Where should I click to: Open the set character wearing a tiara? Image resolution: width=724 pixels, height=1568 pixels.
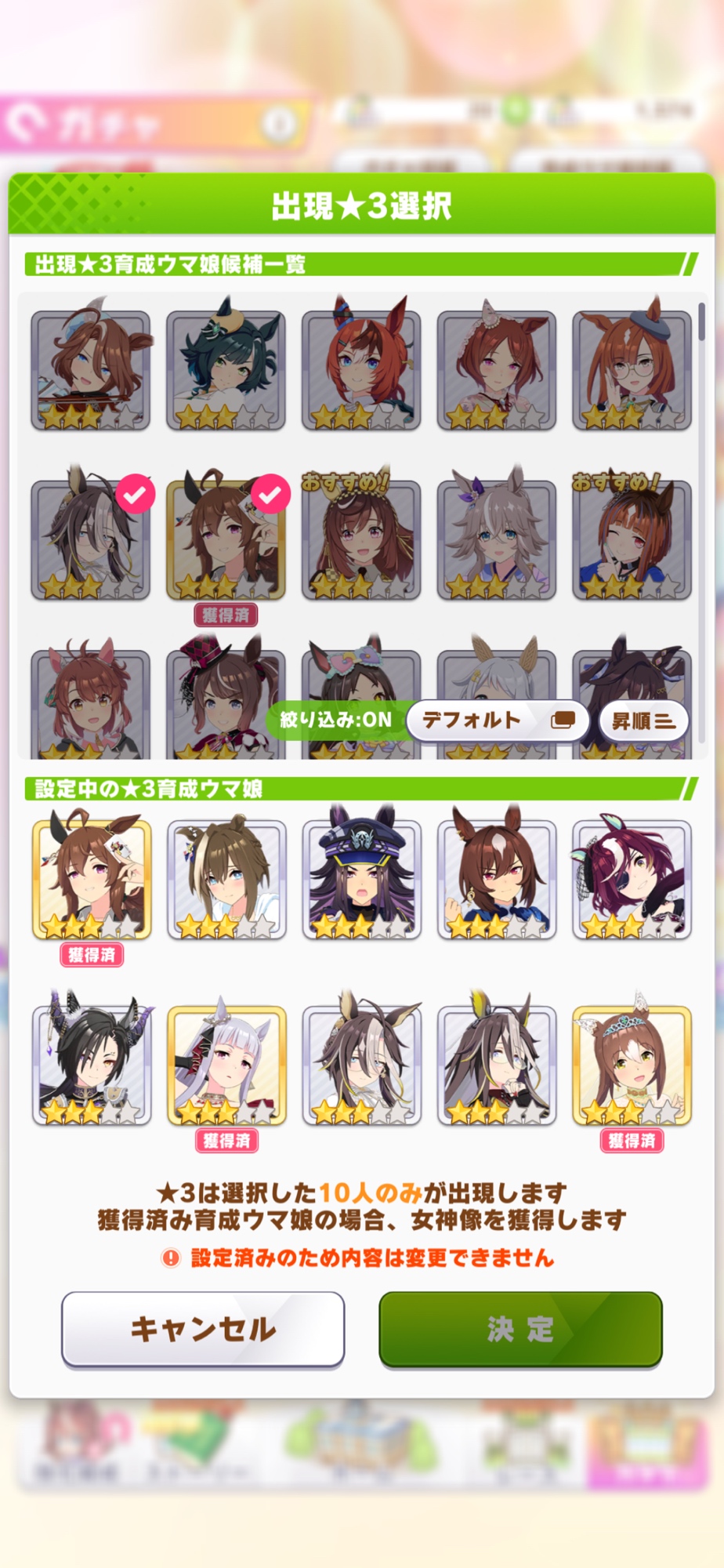coord(632,1065)
